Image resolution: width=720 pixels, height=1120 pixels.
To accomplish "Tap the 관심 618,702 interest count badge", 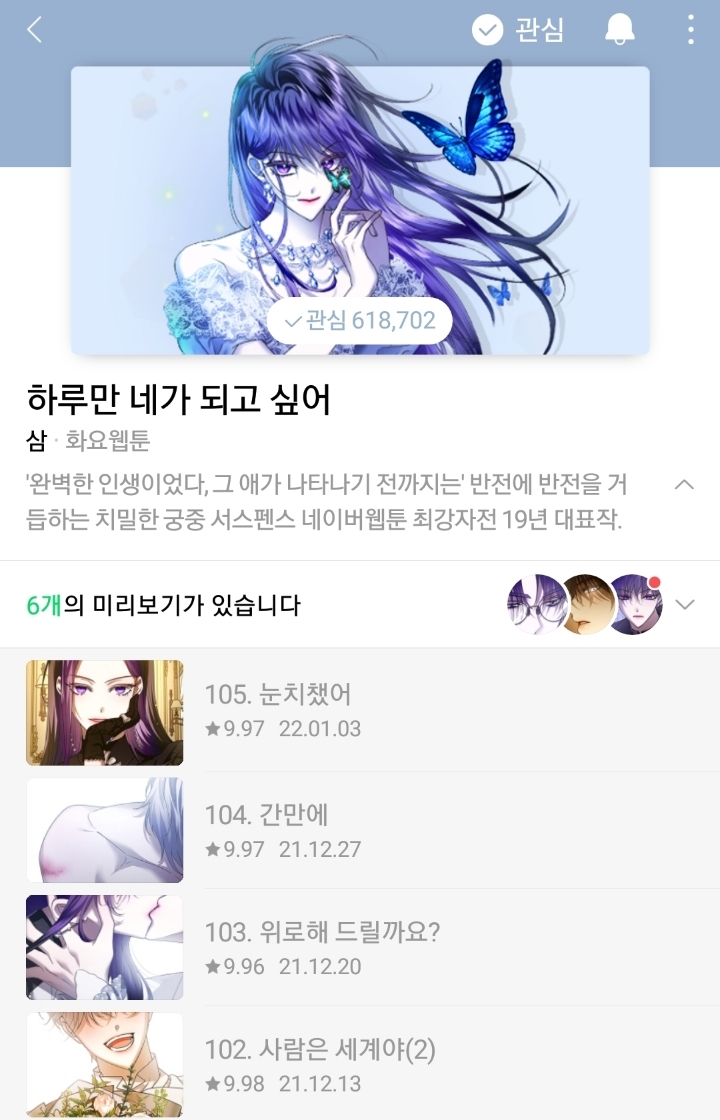I will (x=360, y=322).
